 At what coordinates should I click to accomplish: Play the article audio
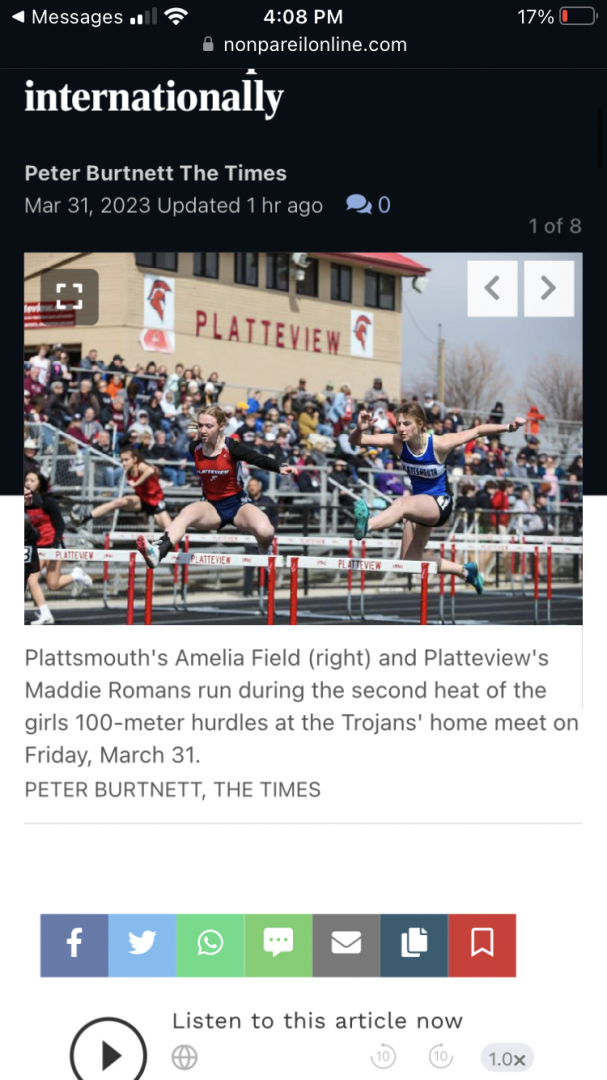coord(108,1054)
